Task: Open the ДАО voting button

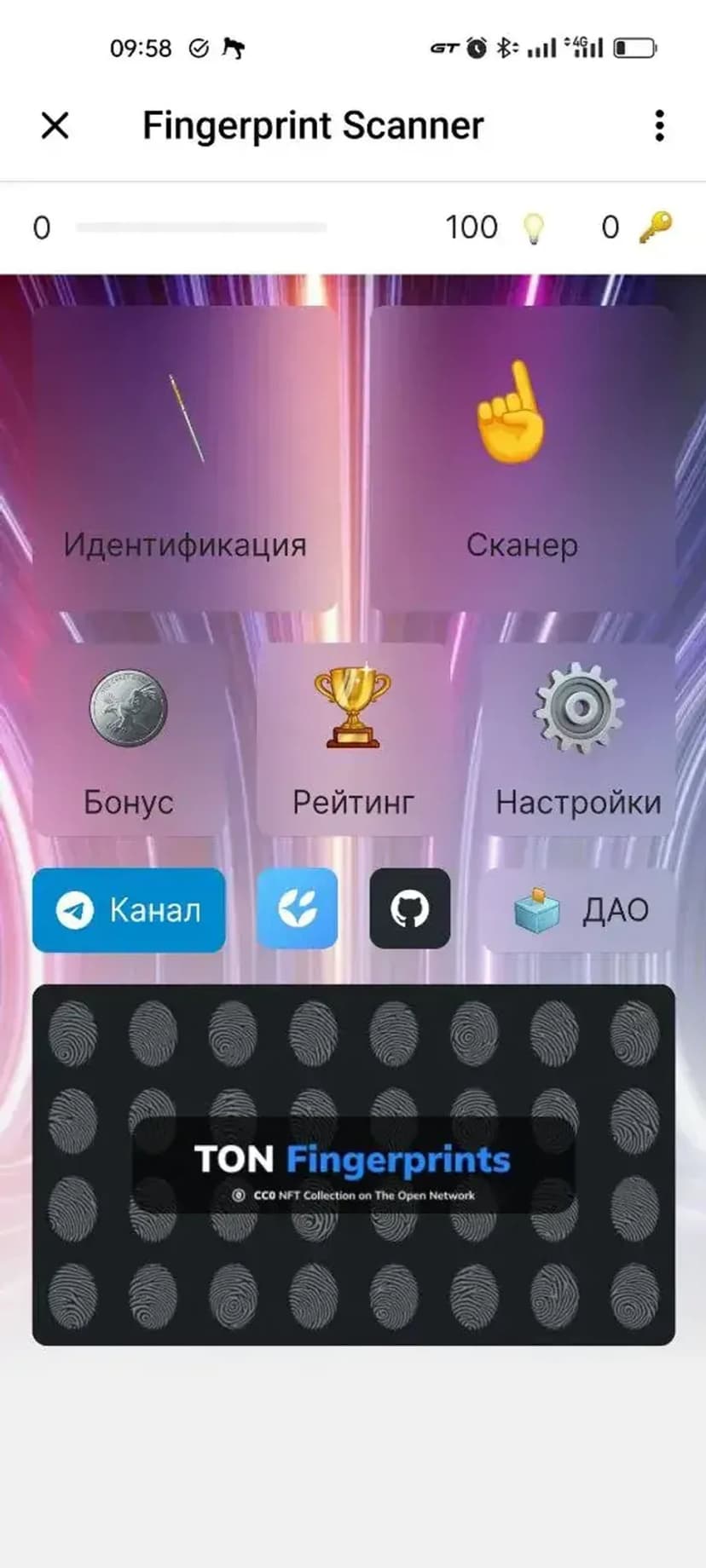Action: pos(578,909)
